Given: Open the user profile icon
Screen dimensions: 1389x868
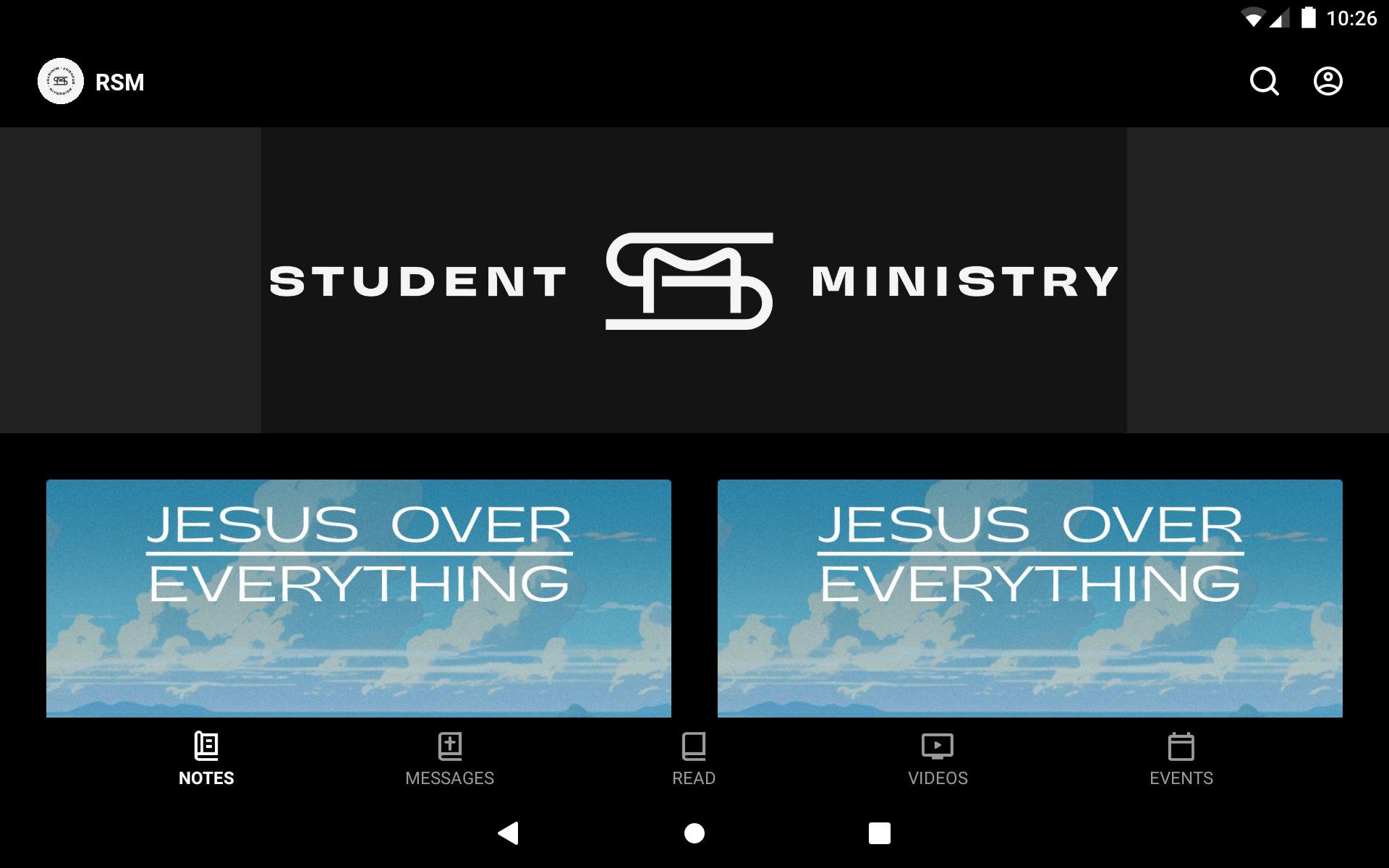Looking at the screenshot, I should 1328,82.
